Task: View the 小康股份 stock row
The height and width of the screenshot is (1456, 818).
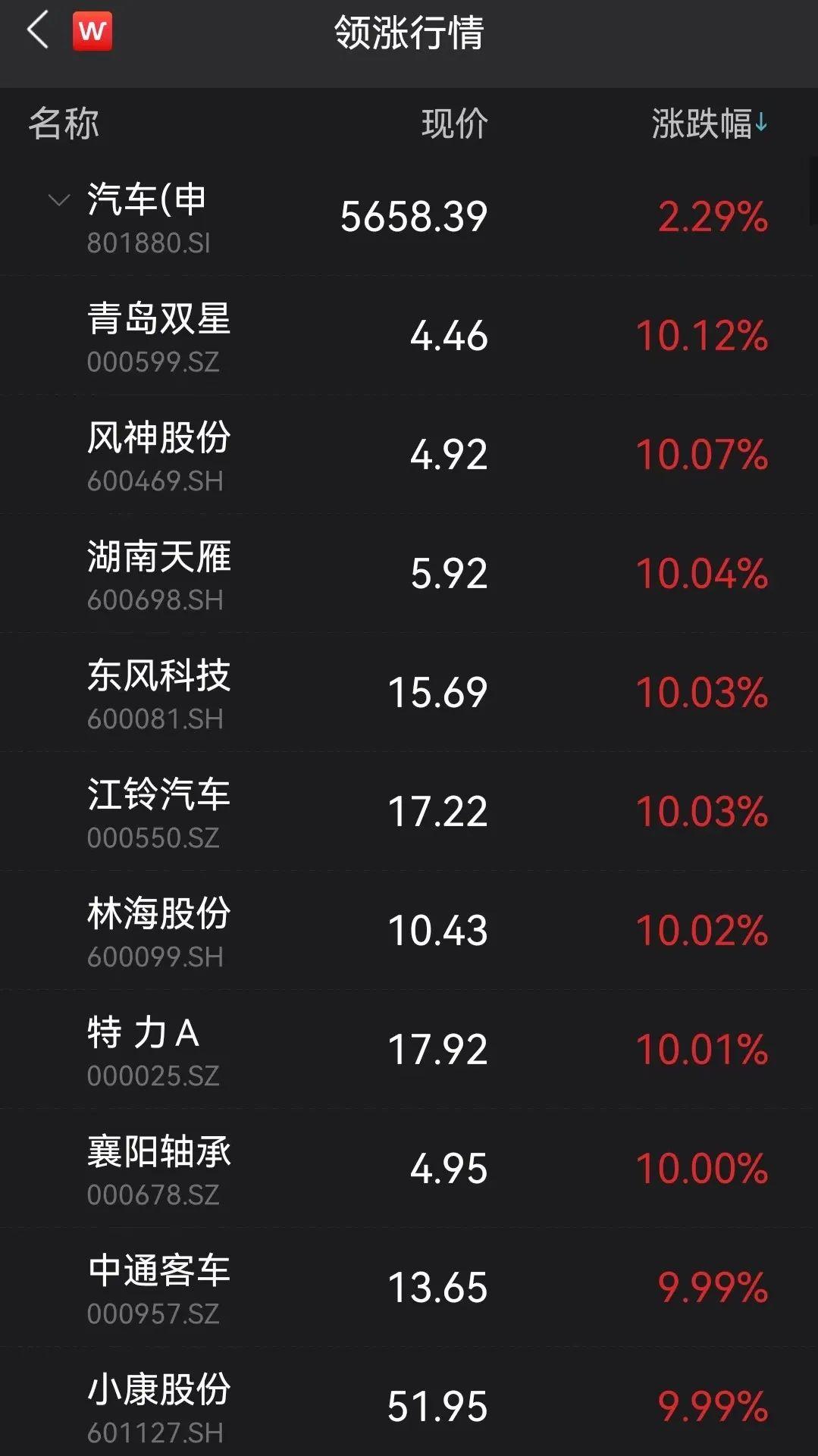Action: tap(409, 1402)
